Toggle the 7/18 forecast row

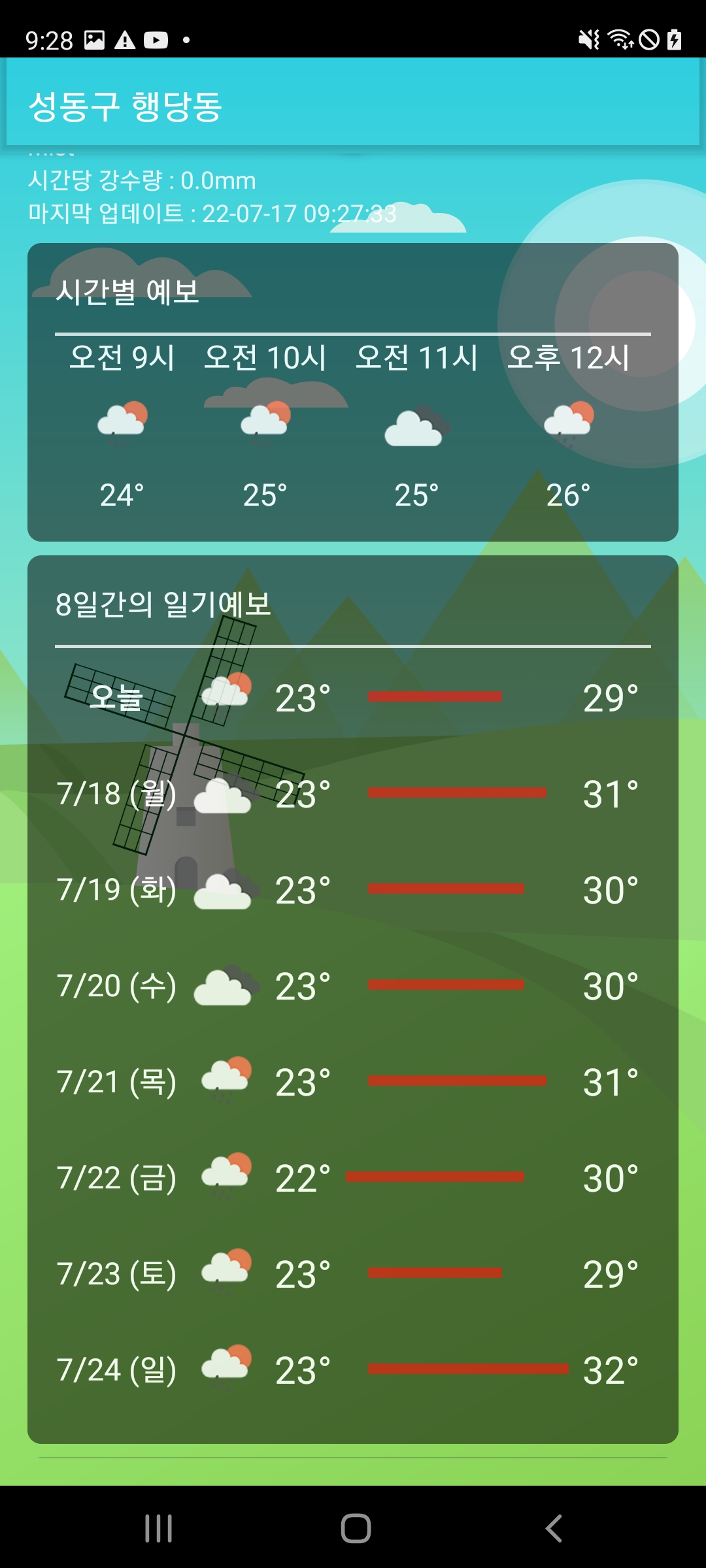pos(353,794)
